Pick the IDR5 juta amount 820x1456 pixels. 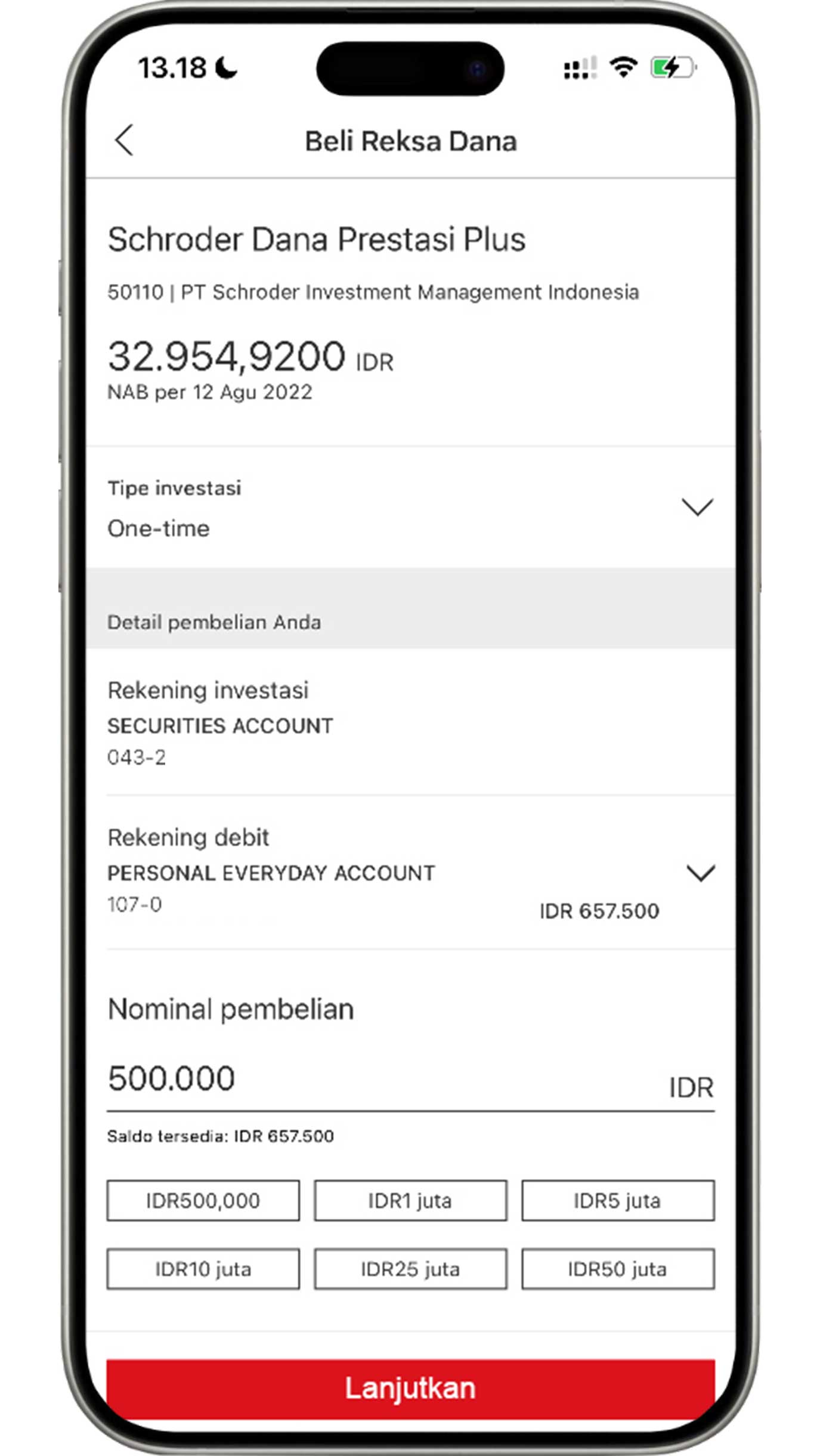pos(618,1201)
